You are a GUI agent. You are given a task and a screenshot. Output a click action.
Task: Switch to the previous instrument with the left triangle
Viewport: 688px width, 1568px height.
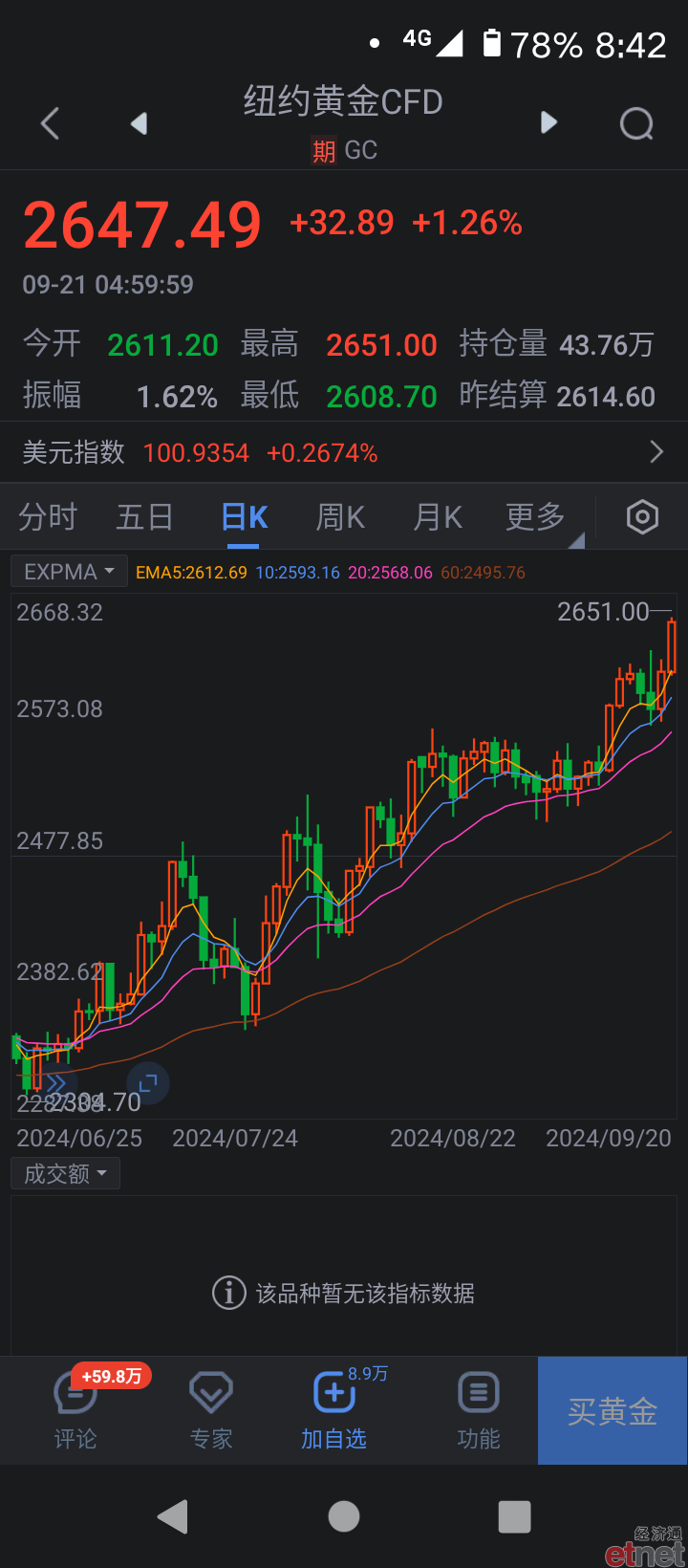click(x=140, y=123)
